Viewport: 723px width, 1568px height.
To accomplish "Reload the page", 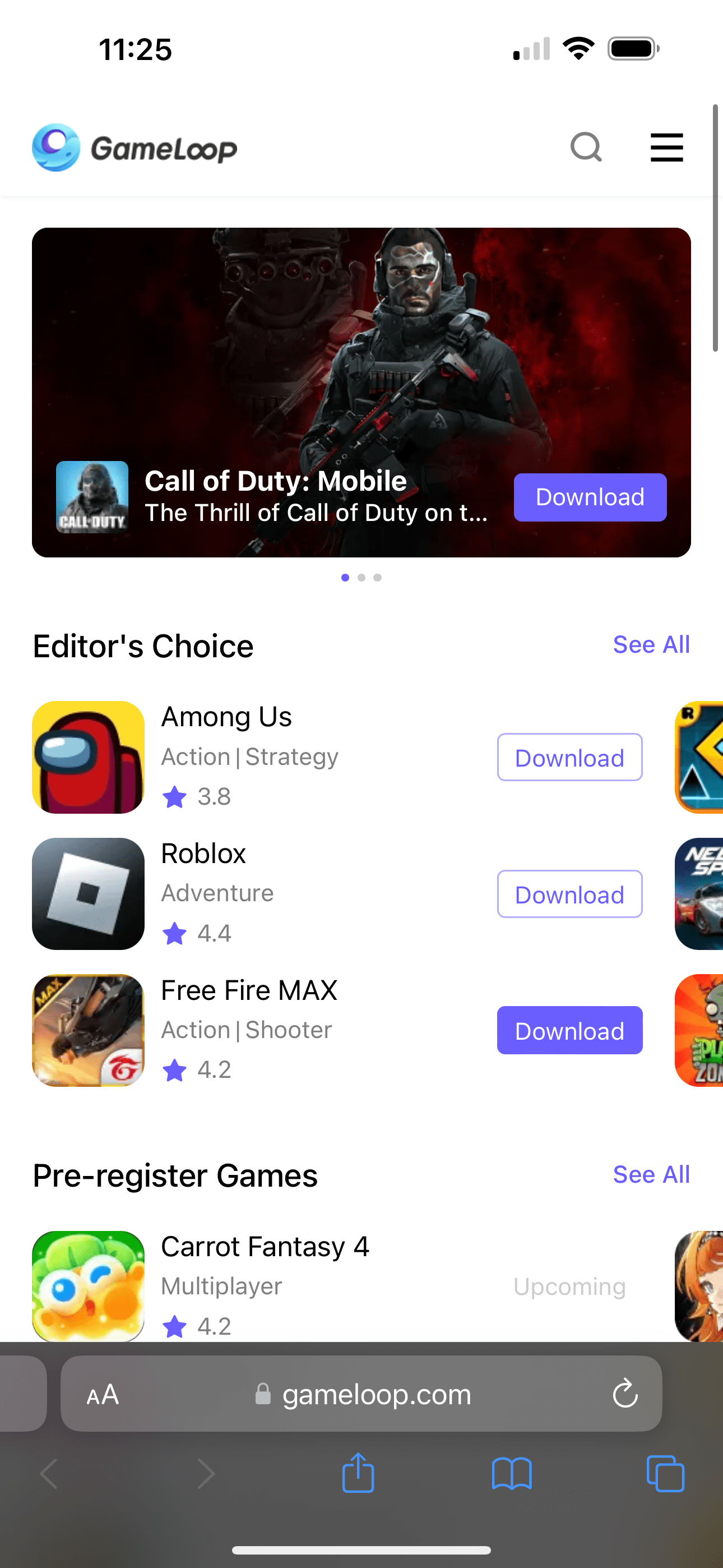I will tap(625, 1394).
